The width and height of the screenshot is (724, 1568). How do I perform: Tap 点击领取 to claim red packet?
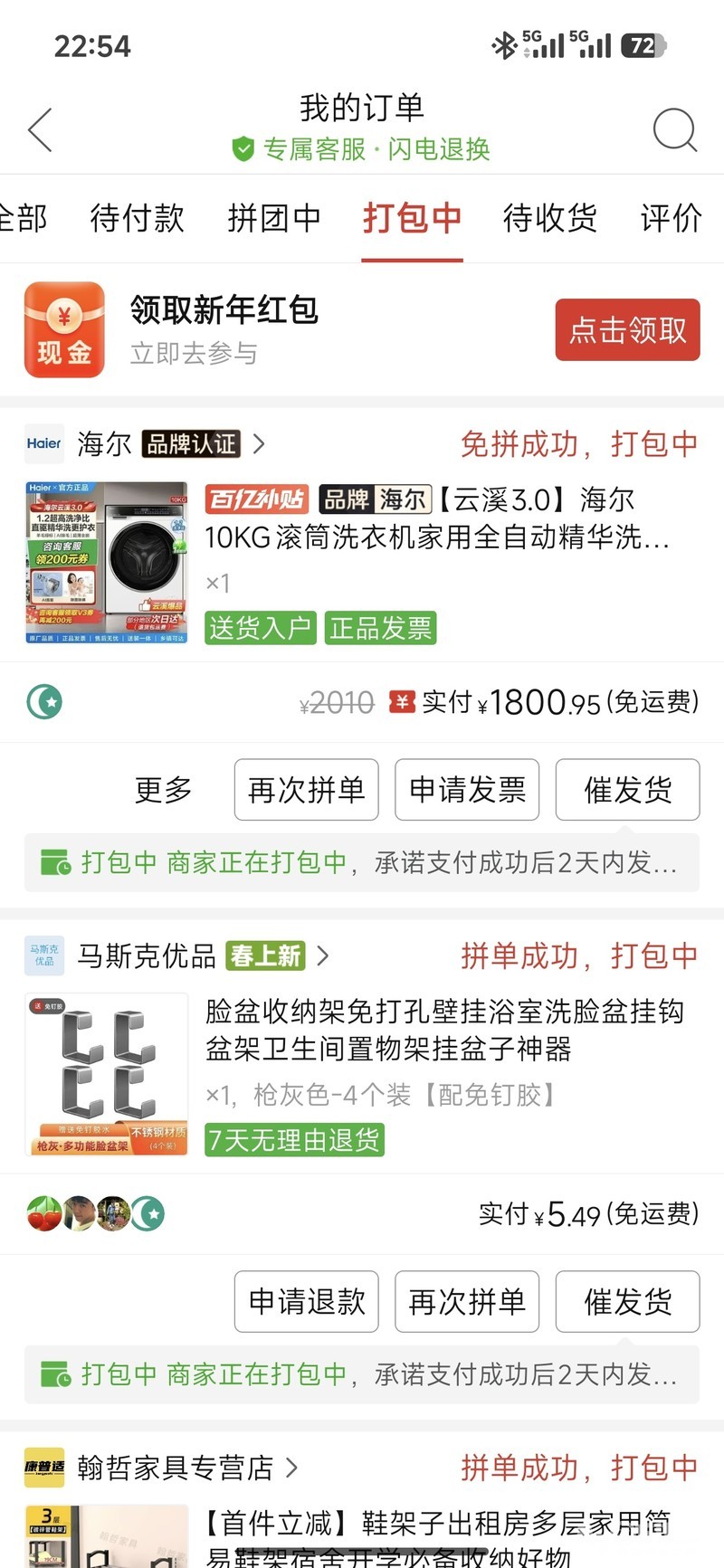coord(627,330)
